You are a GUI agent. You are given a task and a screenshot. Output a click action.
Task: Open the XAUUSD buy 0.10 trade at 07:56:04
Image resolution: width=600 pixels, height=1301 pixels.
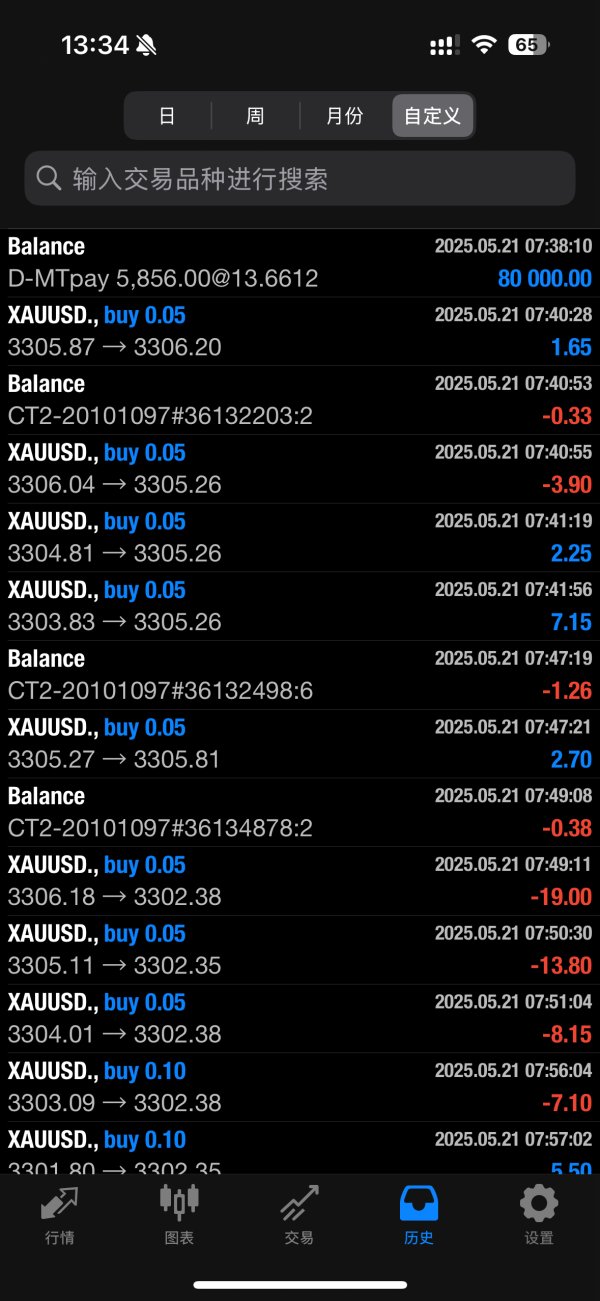coord(300,1088)
